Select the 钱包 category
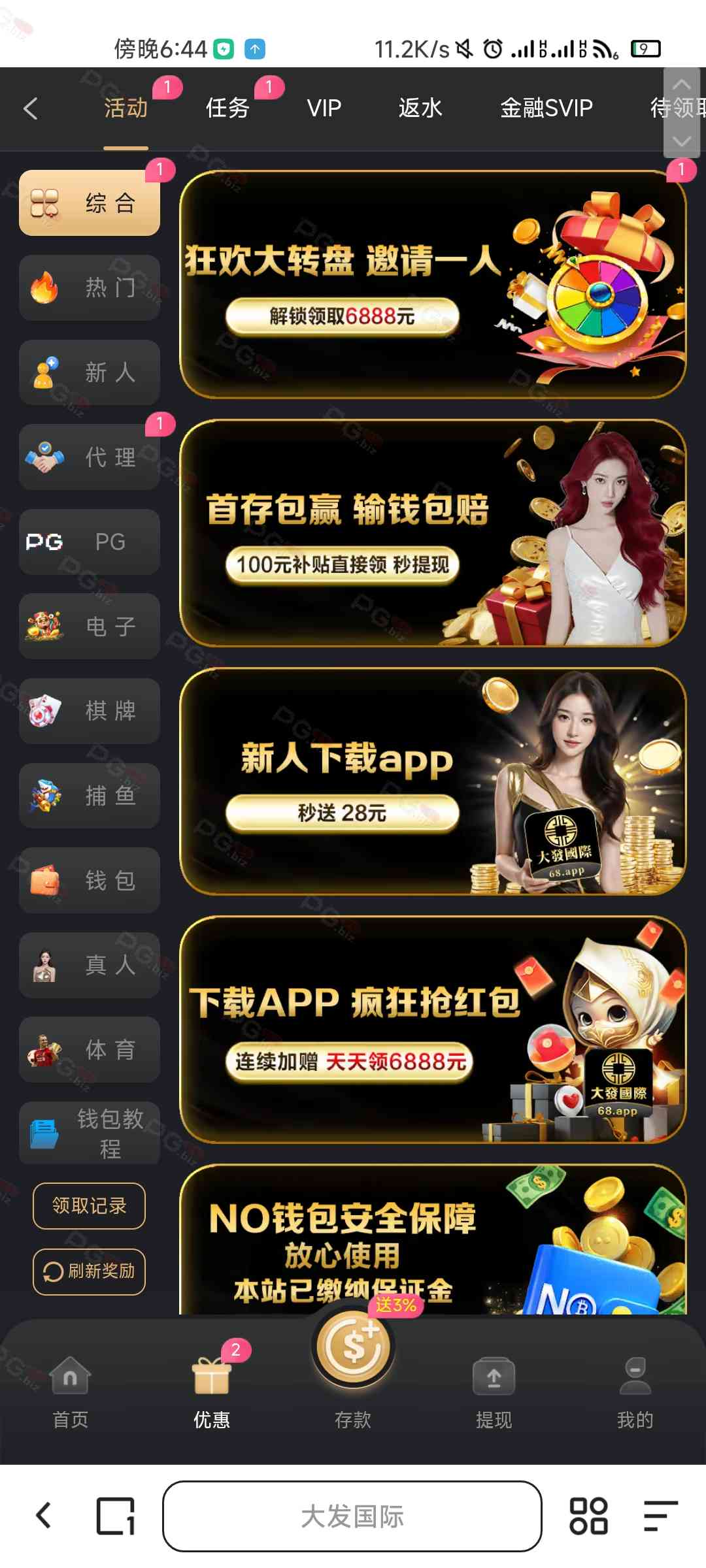The image size is (706, 1568). (x=90, y=880)
